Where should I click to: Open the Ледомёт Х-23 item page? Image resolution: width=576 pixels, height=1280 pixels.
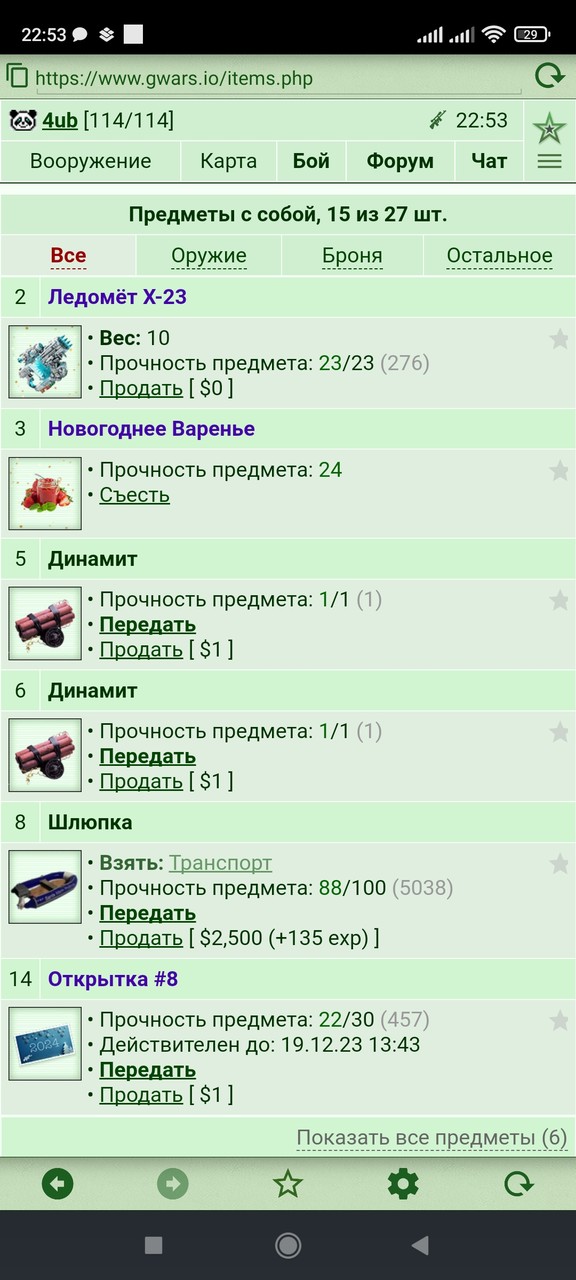(x=117, y=297)
